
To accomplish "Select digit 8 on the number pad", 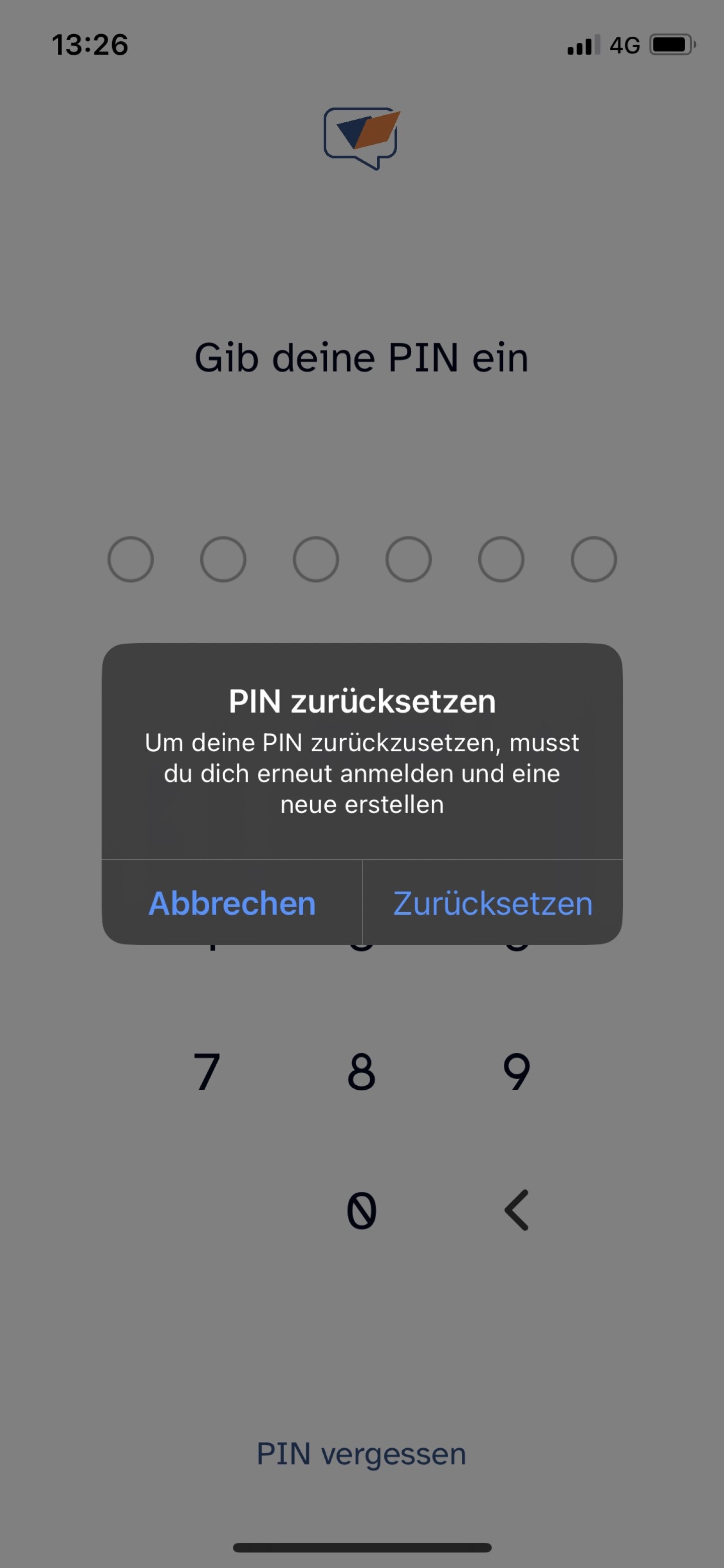I will point(361,1073).
